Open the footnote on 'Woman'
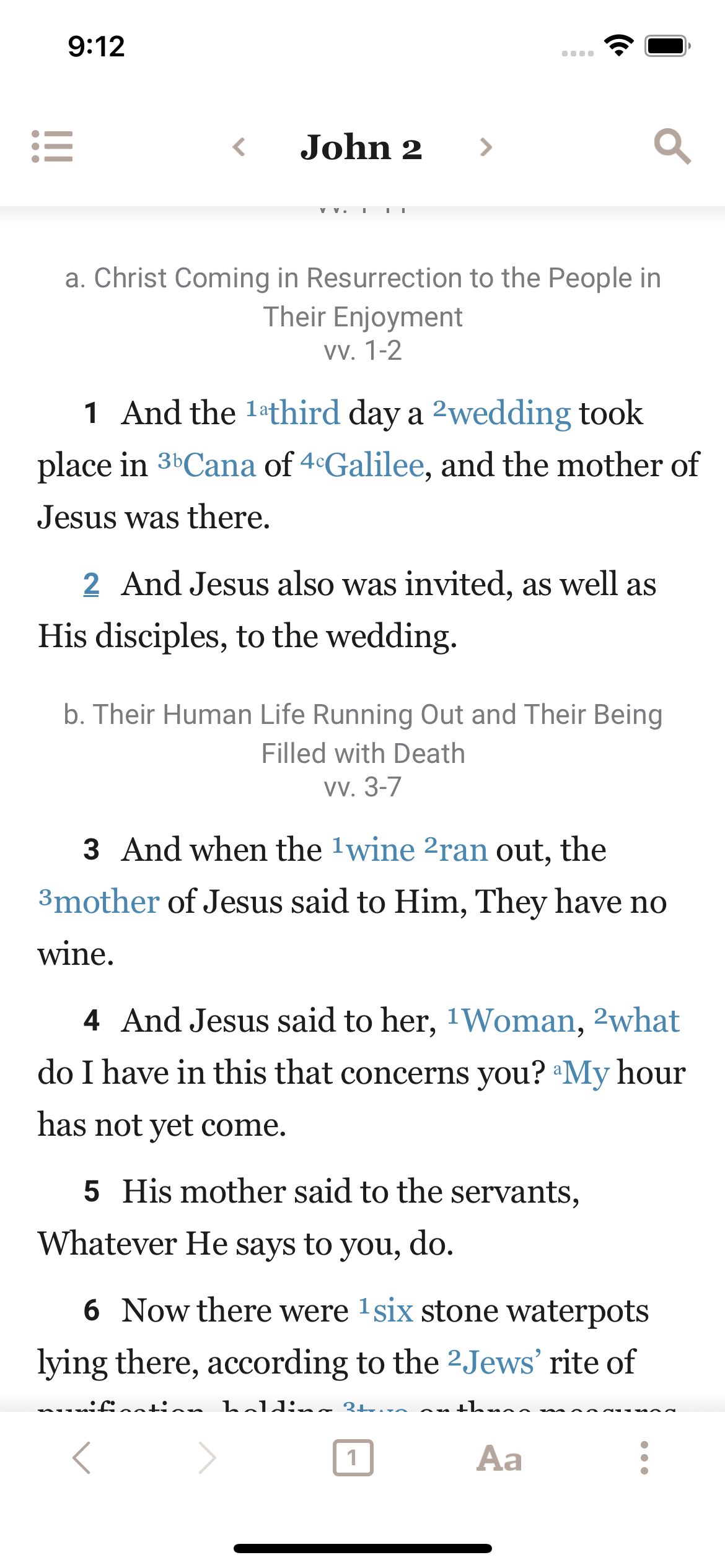This screenshot has width=725, height=1568. tap(518, 1021)
